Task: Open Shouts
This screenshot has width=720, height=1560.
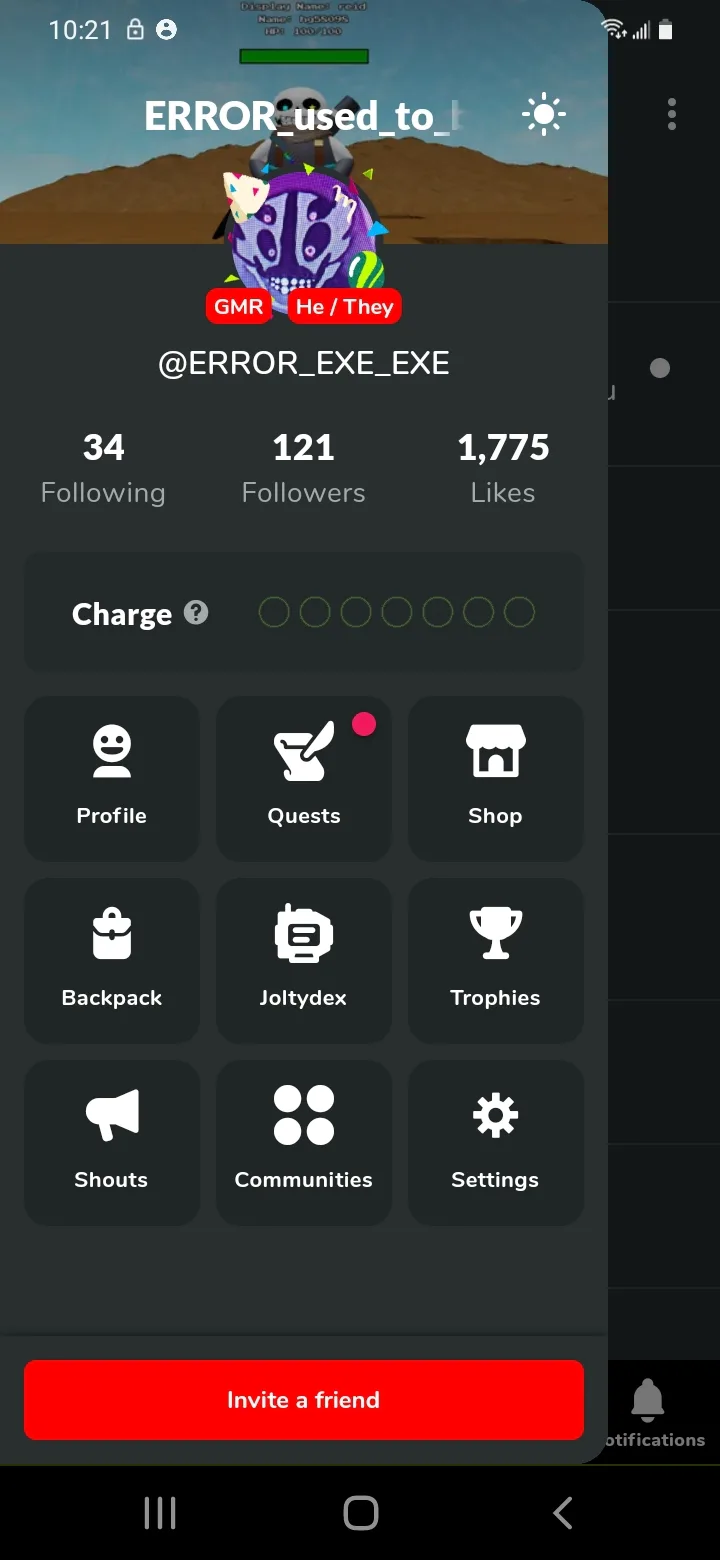Action: [x=112, y=1142]
